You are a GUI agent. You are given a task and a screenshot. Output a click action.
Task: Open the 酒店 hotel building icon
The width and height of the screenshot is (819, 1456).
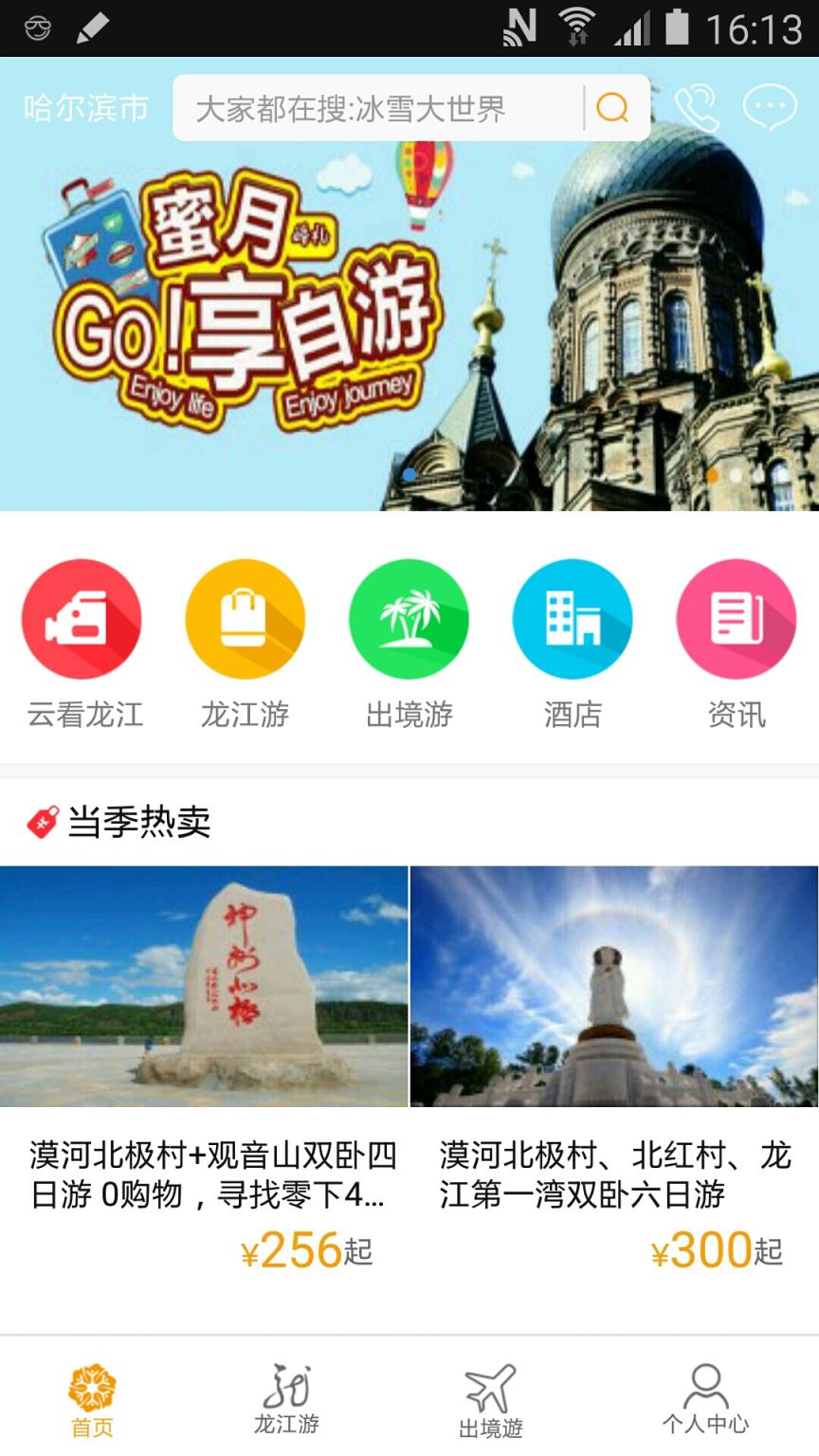573,617
